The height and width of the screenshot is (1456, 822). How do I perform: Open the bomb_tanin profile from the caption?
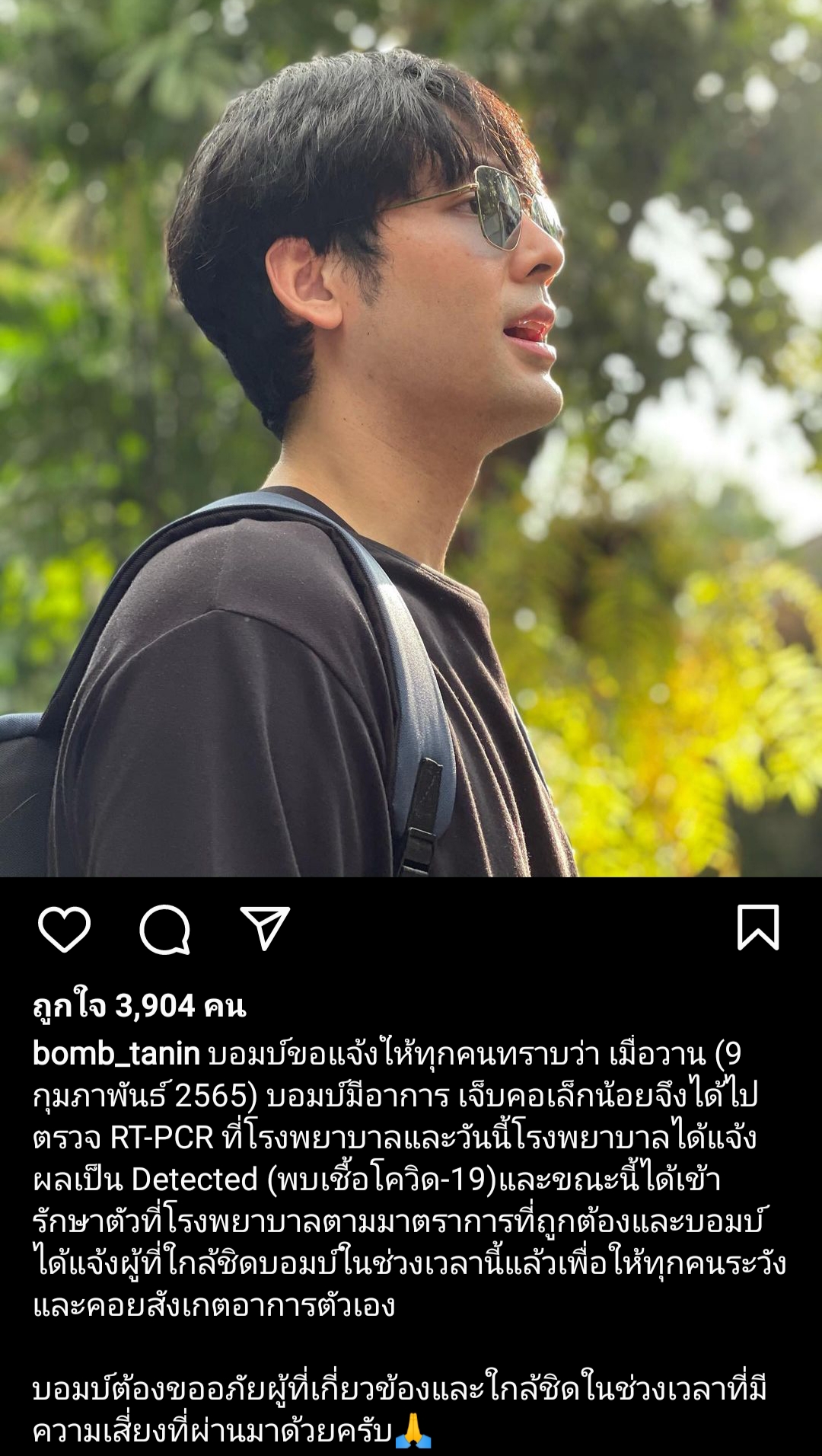tap(116, 1054)
